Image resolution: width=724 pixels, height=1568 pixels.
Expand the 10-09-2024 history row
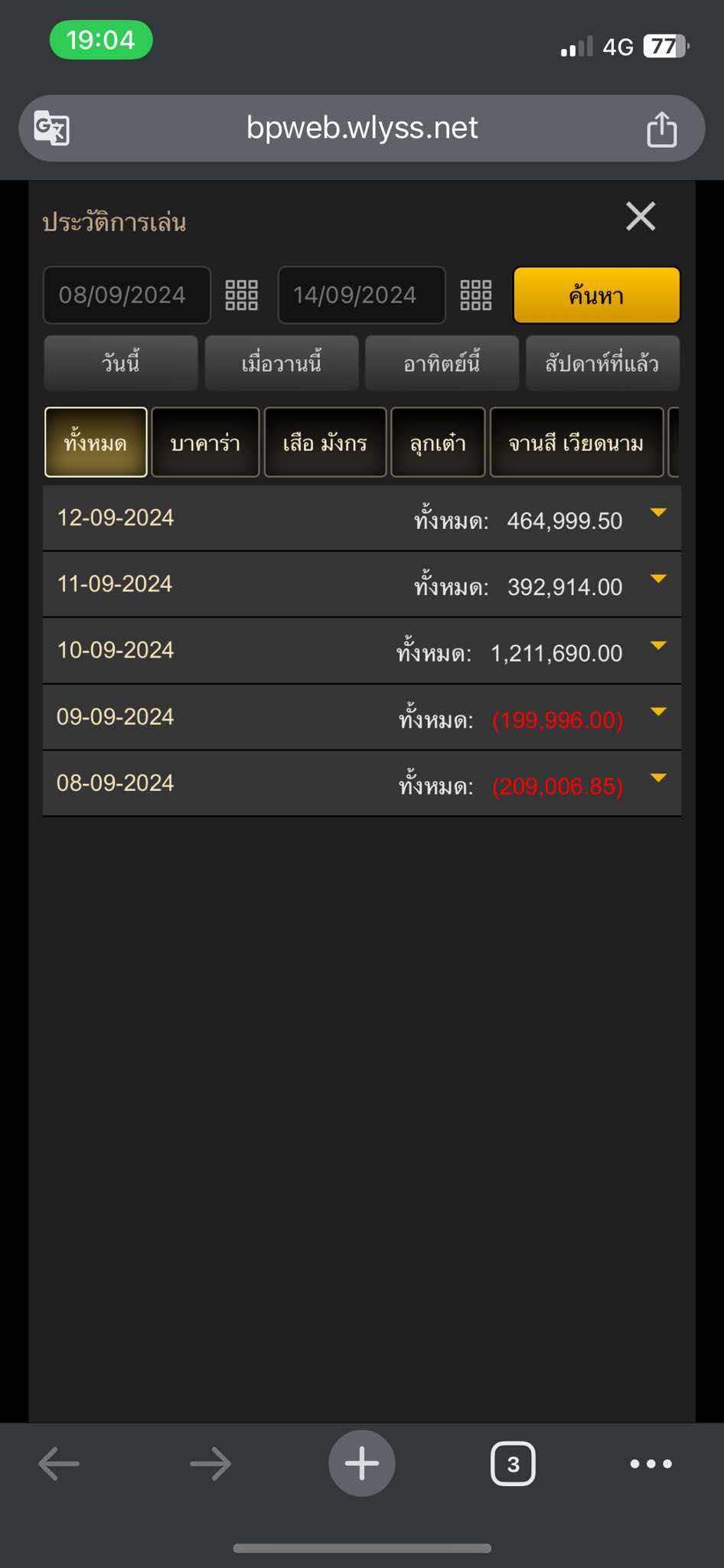(658, 645)
